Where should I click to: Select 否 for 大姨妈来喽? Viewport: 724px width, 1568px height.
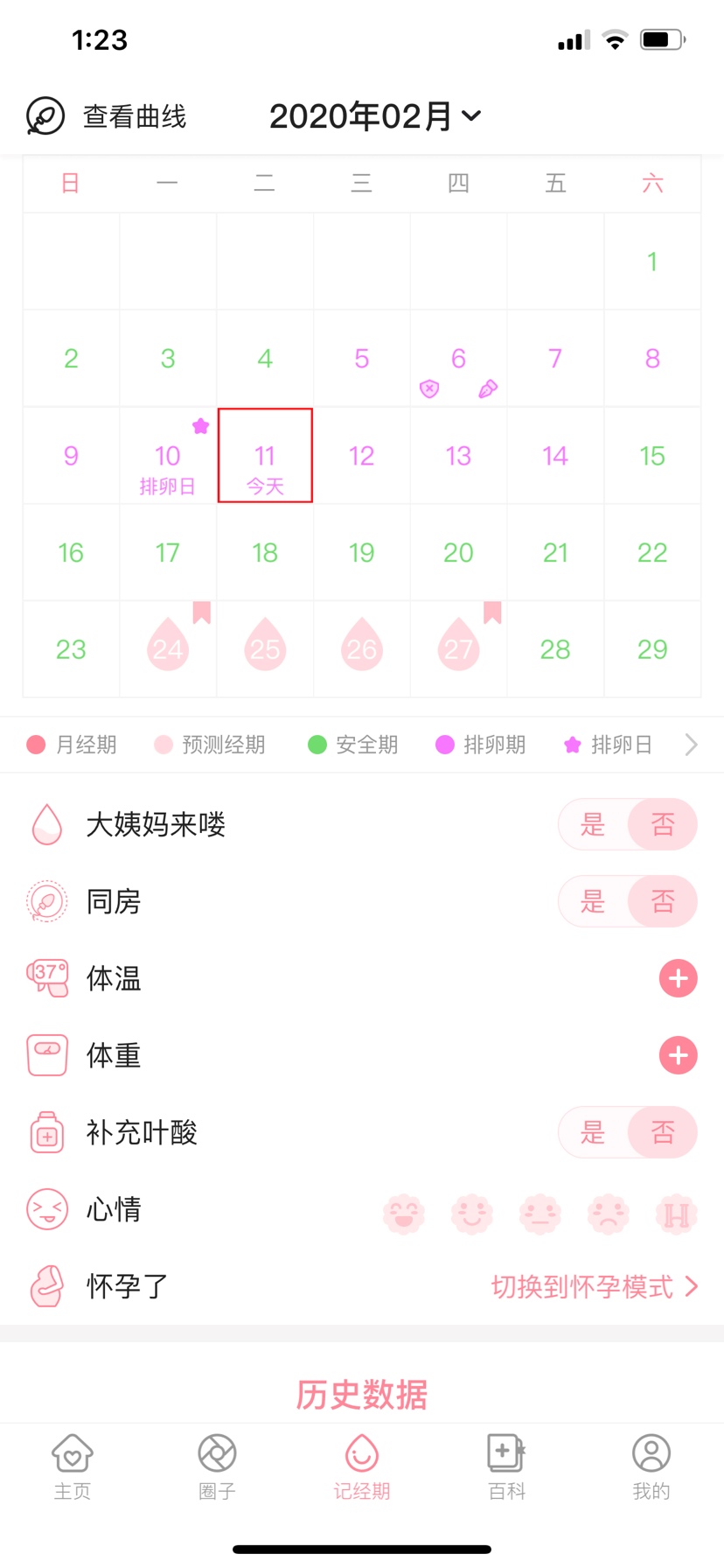663,824
